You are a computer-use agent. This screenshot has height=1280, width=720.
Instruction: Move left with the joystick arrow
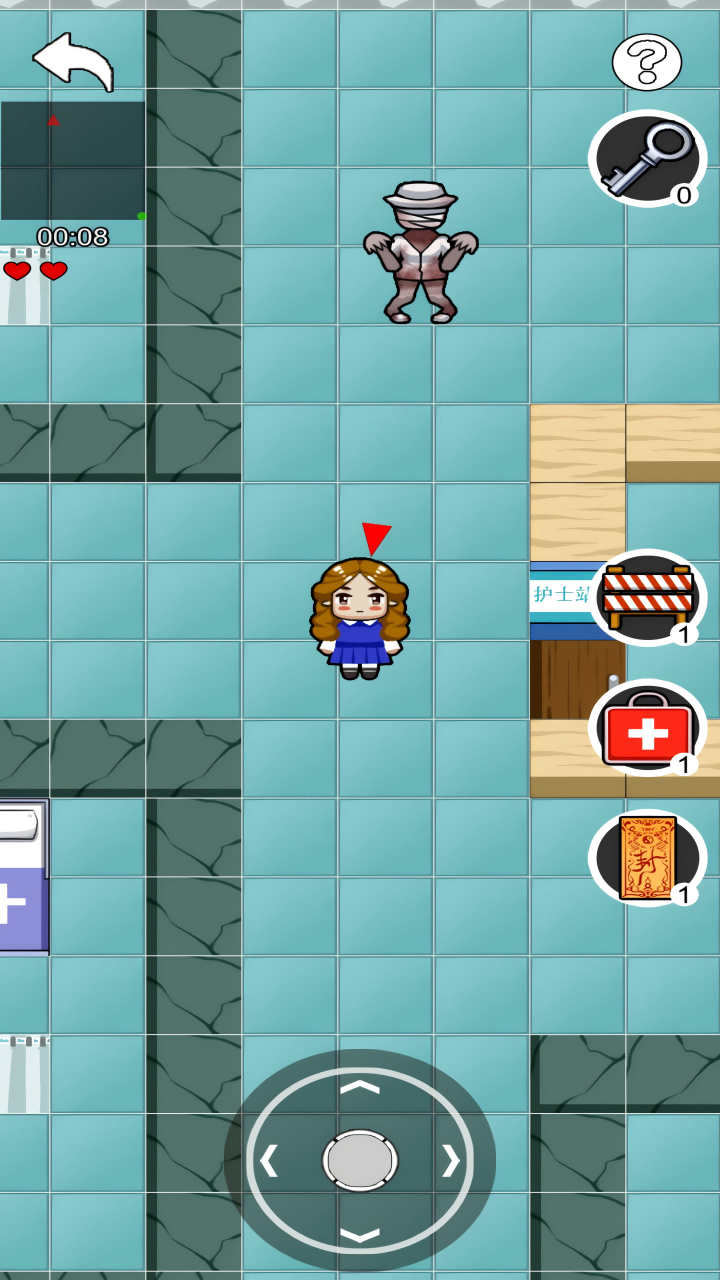click(269, 1160)
